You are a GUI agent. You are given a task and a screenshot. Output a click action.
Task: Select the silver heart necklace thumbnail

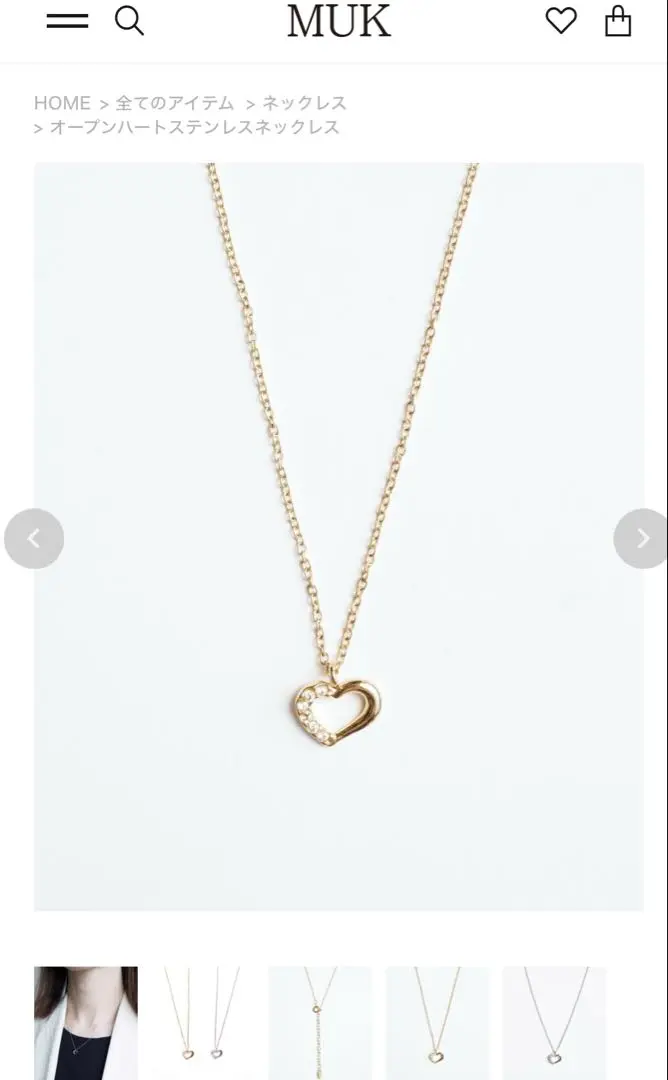[554, 1023]
